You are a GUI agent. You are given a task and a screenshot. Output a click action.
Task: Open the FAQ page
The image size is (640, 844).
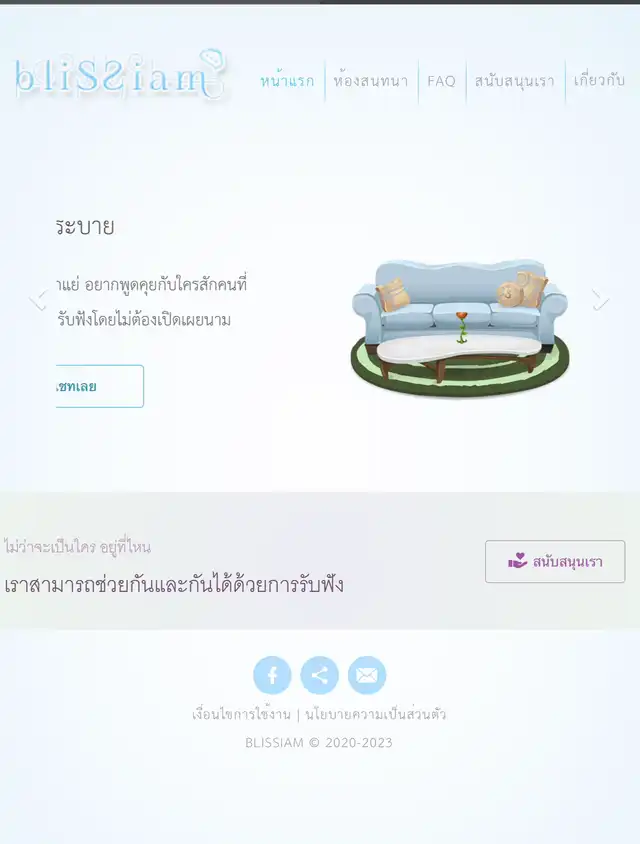click(441, 81)
